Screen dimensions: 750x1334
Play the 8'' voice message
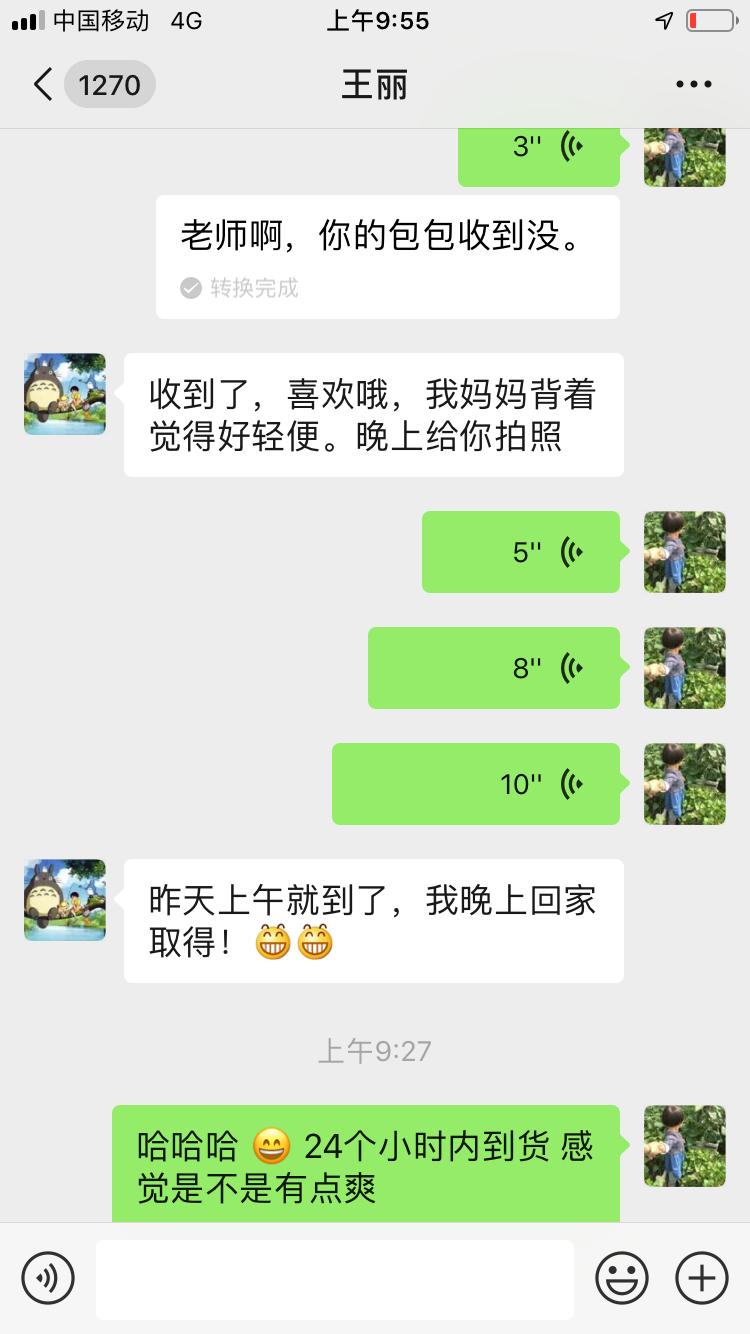pyautogui.click(x=493, y=667)
